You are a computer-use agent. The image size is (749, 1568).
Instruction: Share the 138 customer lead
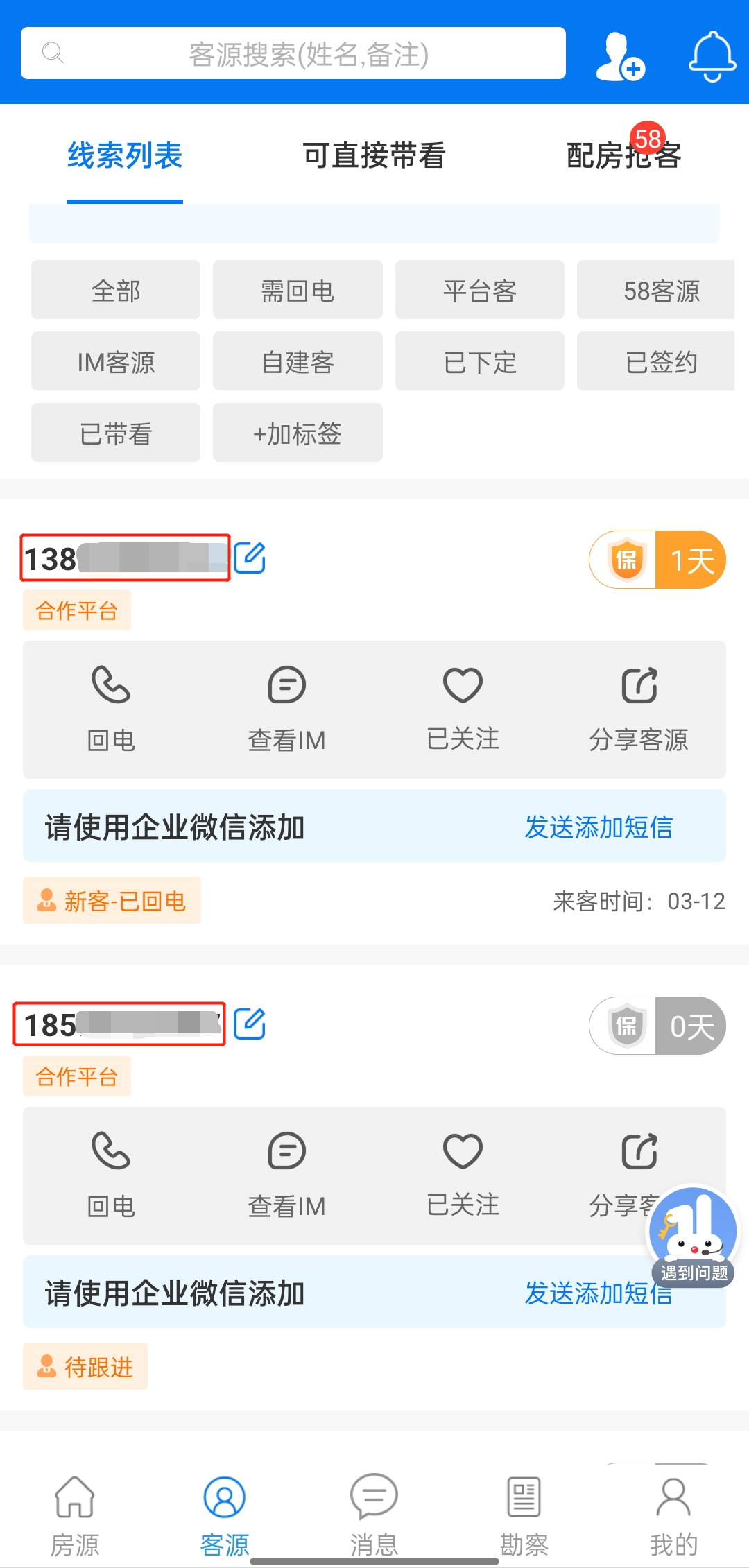638,709
